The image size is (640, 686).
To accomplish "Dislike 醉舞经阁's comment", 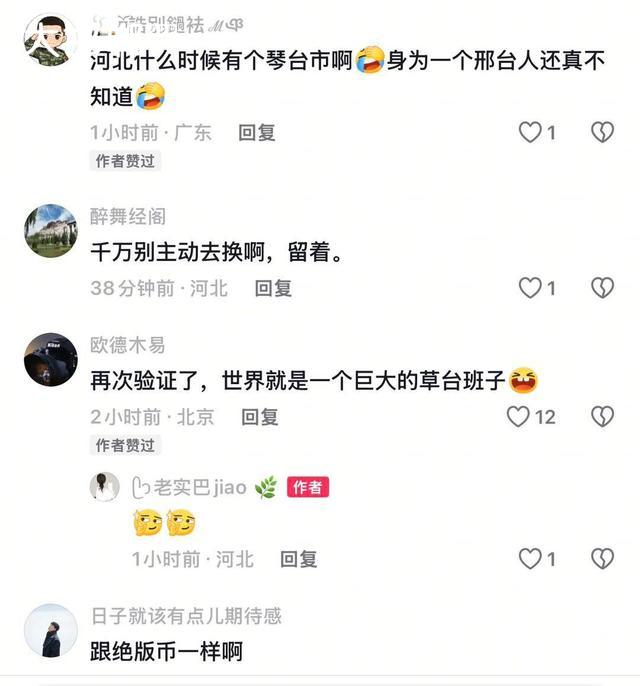I will point(602,288).
